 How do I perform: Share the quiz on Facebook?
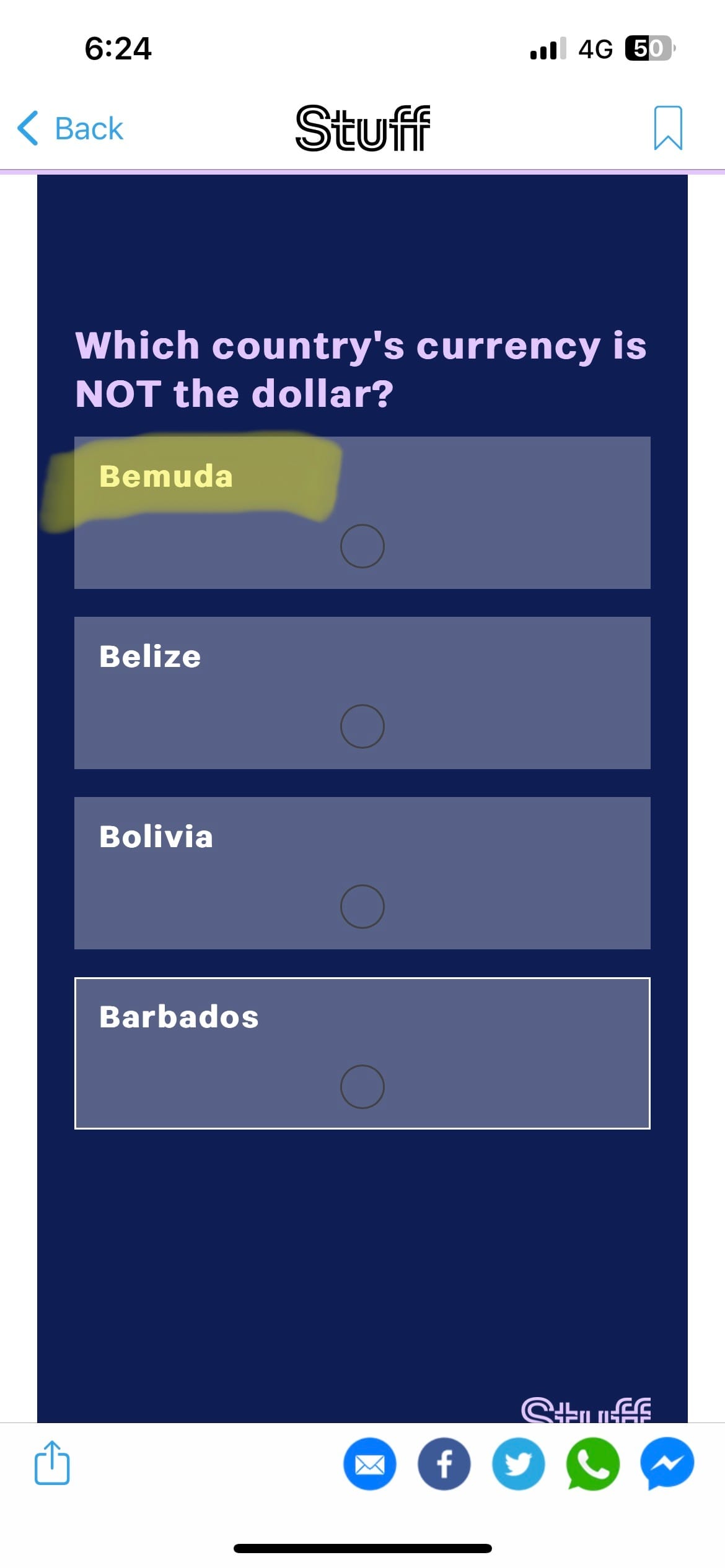444,1464
